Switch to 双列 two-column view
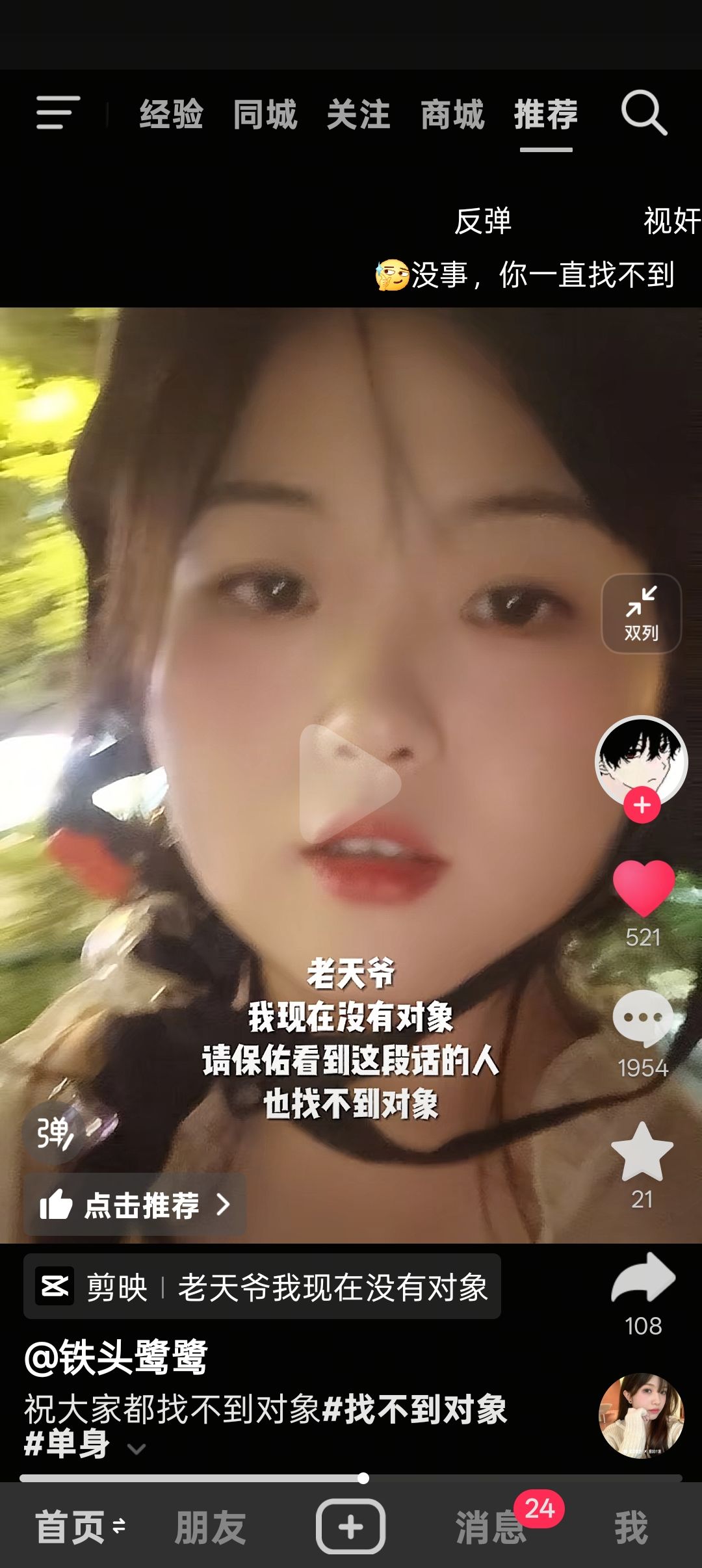Image resolution: width=702 pixels, height=1568 pixels. (x=642, y=614)
